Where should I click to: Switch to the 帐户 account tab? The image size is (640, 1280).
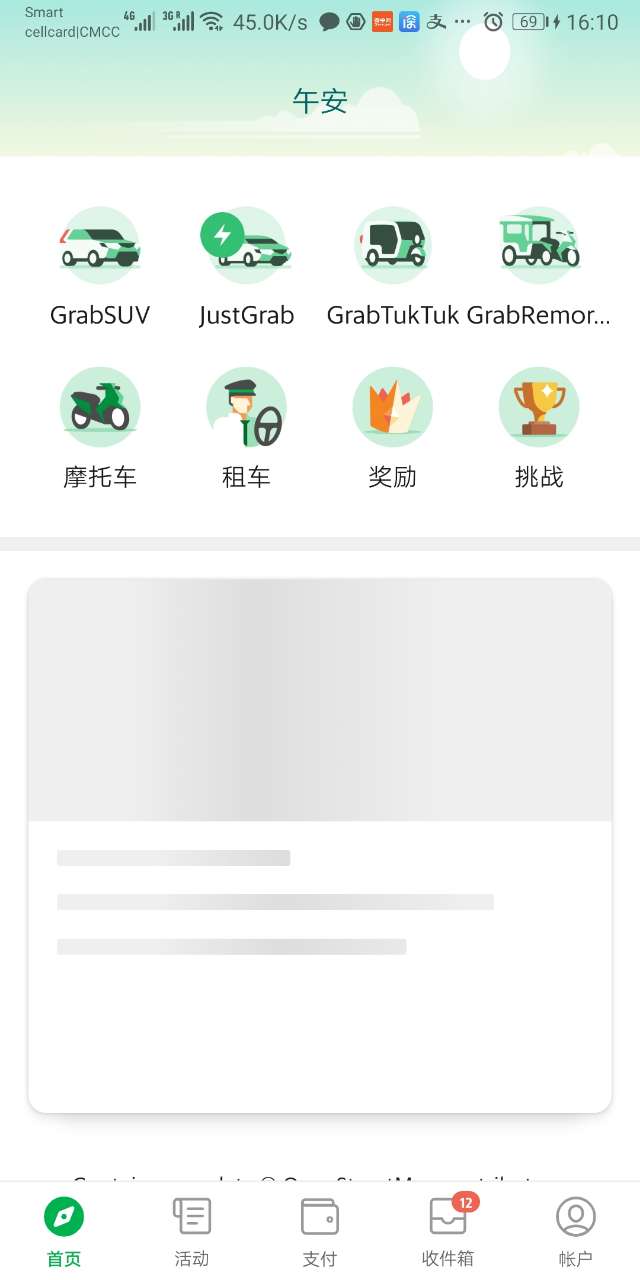tap(576, 1230)
